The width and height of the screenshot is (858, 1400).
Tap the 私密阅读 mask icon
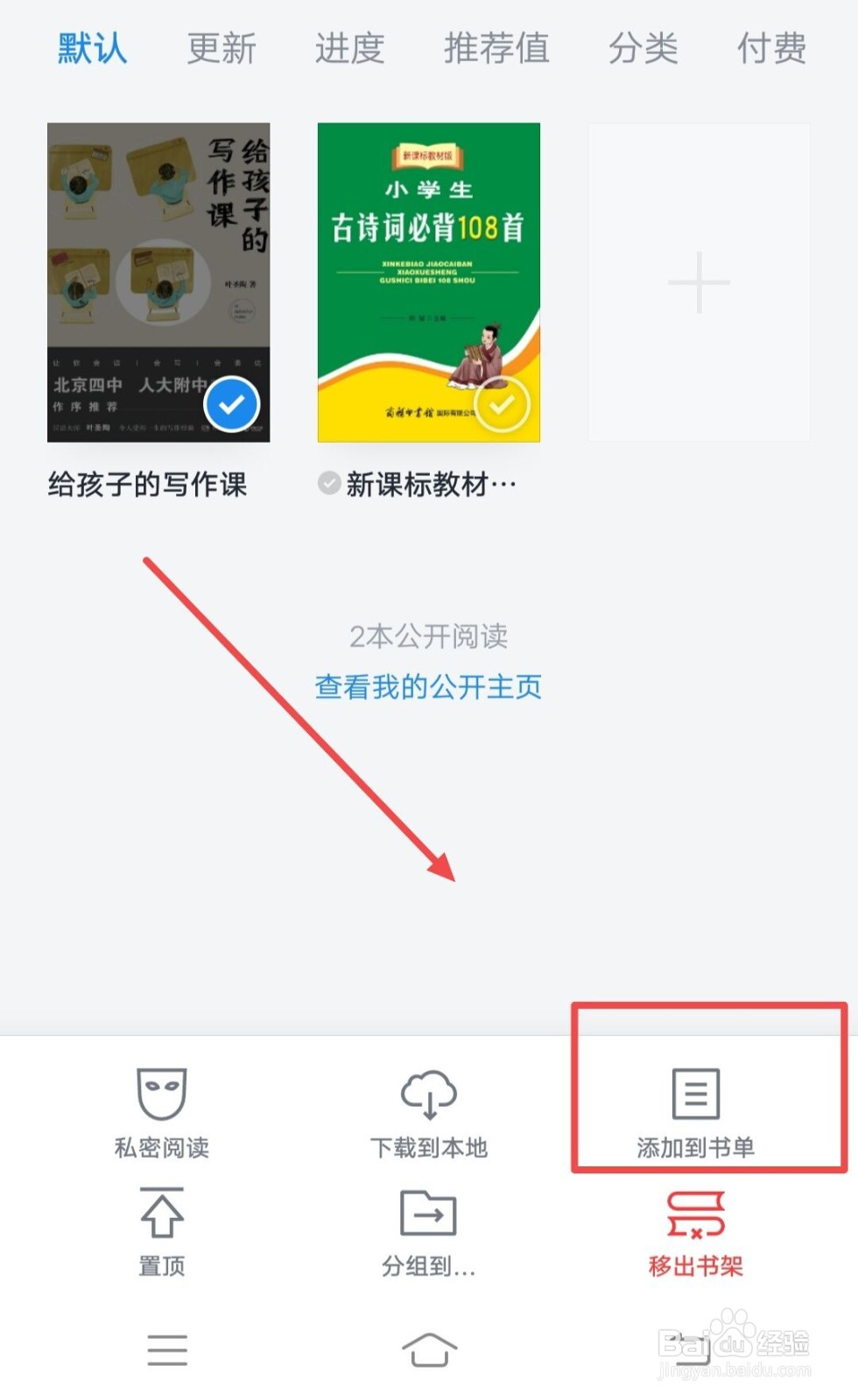pos(160,1092)
